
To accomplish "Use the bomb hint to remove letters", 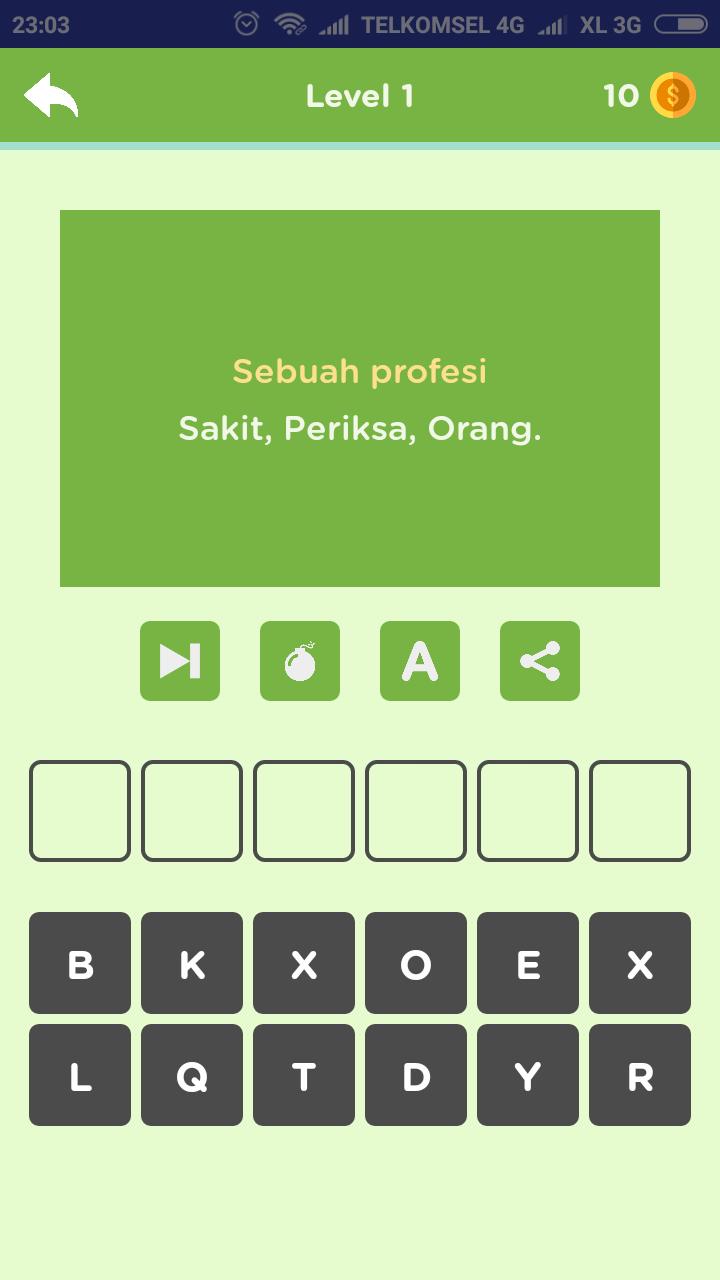I will (300, 661).
